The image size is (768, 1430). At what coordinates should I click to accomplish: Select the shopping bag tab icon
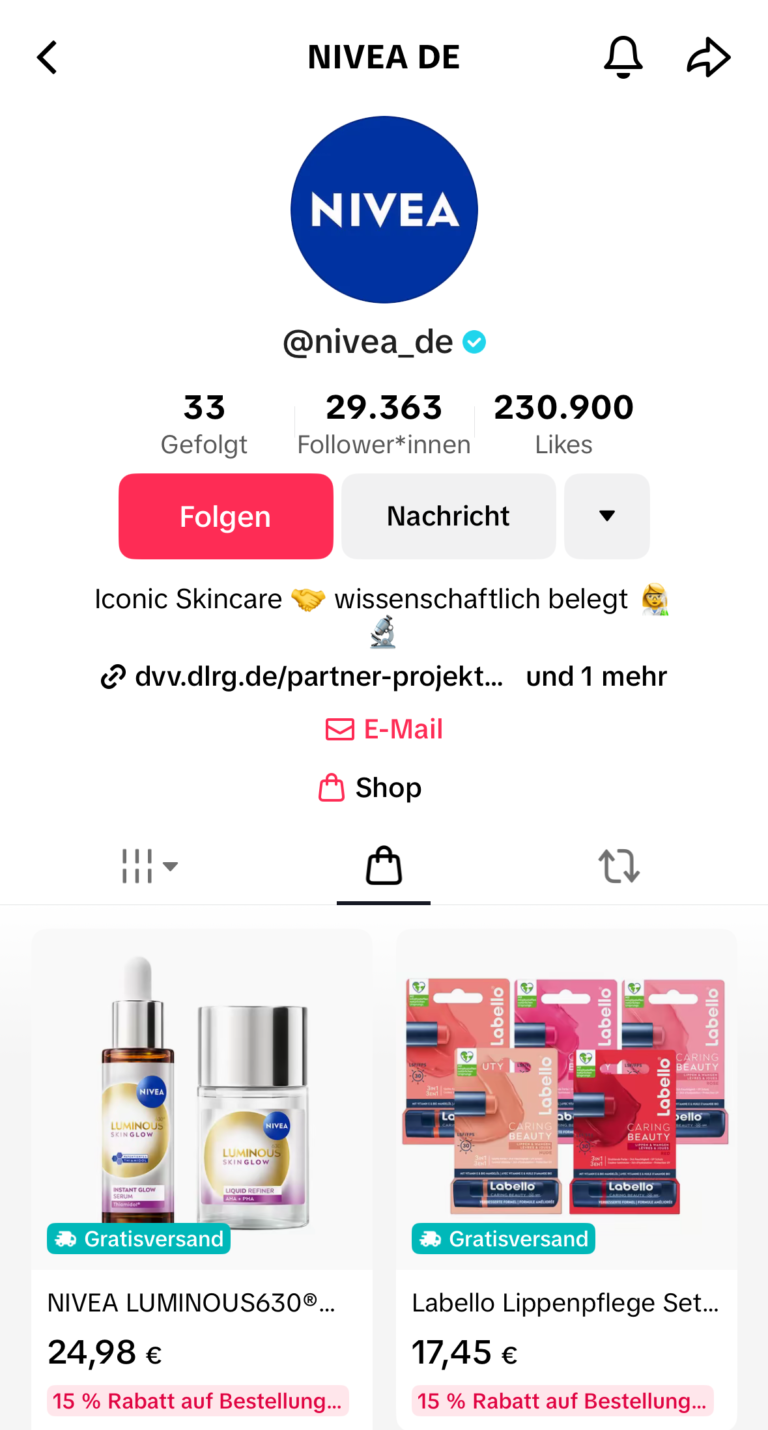click(383, 865)
